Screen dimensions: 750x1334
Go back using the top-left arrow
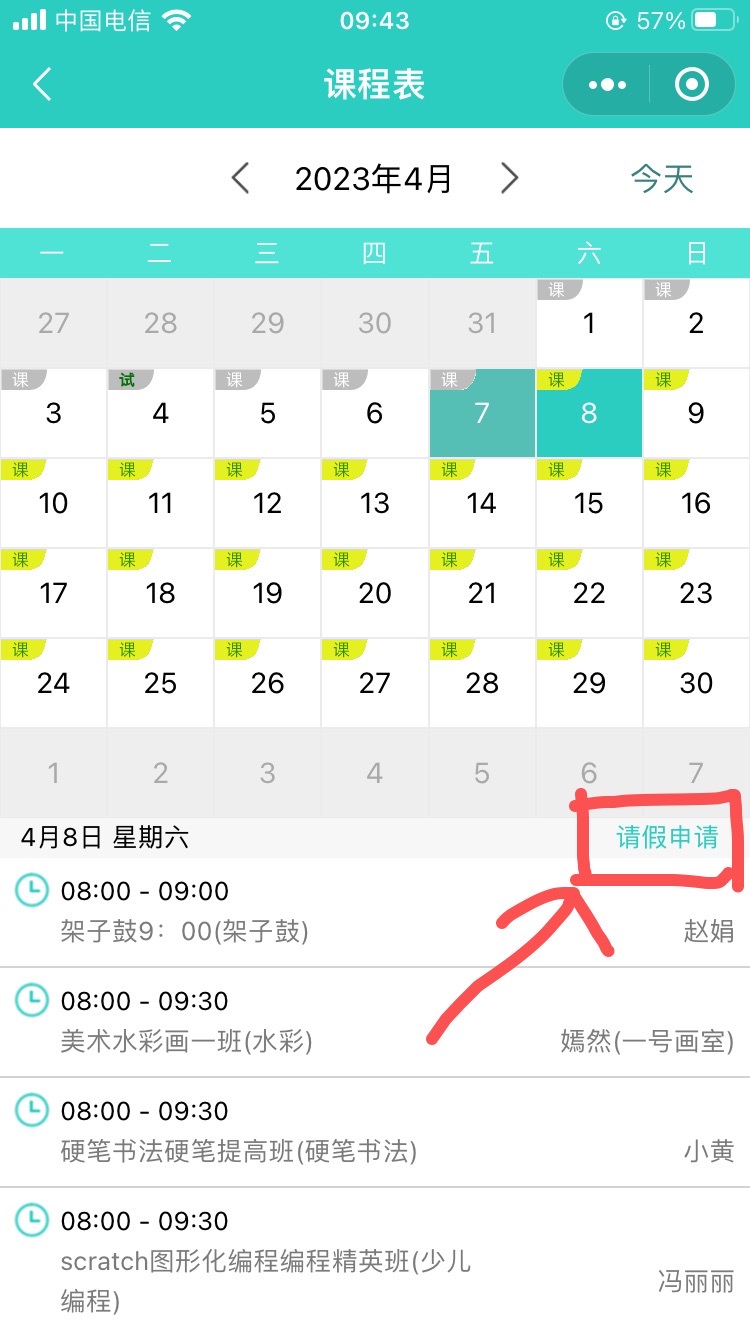pyautogui.click(x=42, y=84)
